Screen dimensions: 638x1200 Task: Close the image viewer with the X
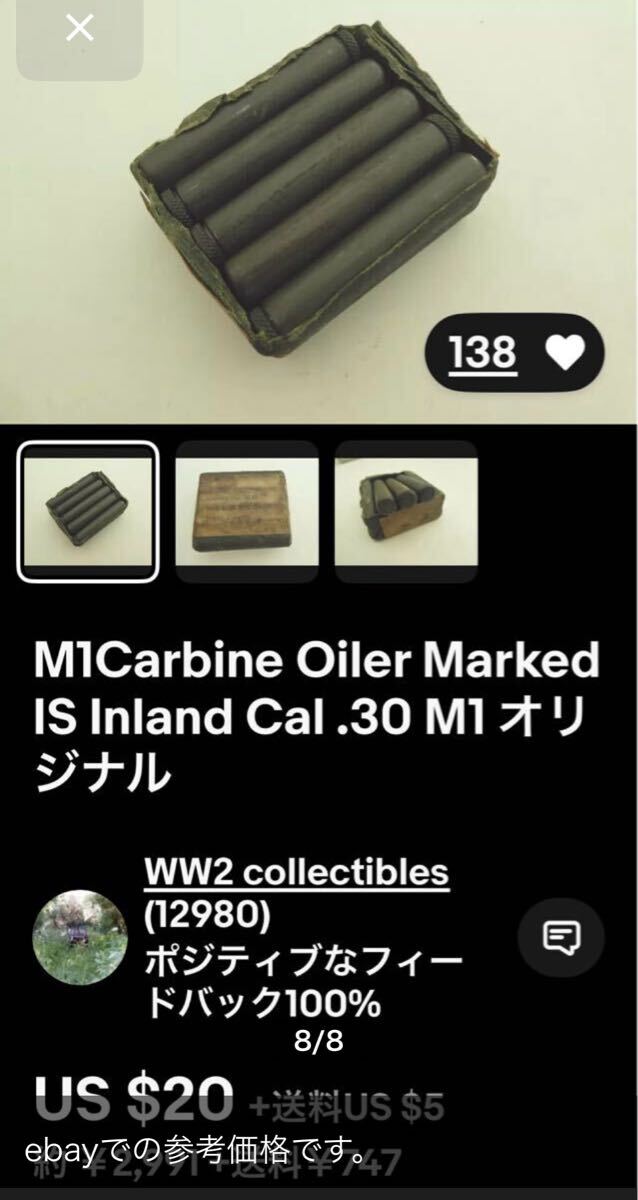(x=79, y=29)
